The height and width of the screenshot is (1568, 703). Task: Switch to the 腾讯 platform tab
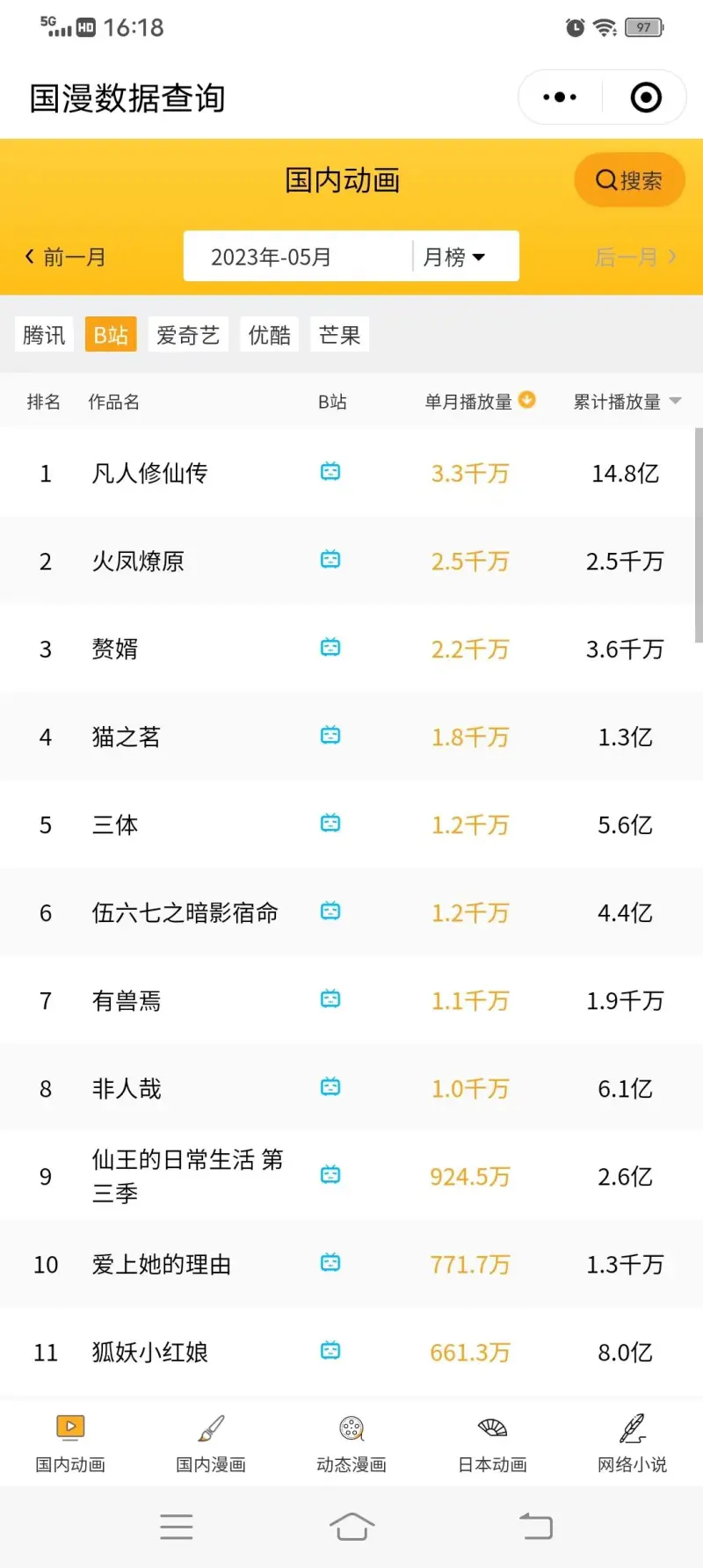tap(44, 335)
